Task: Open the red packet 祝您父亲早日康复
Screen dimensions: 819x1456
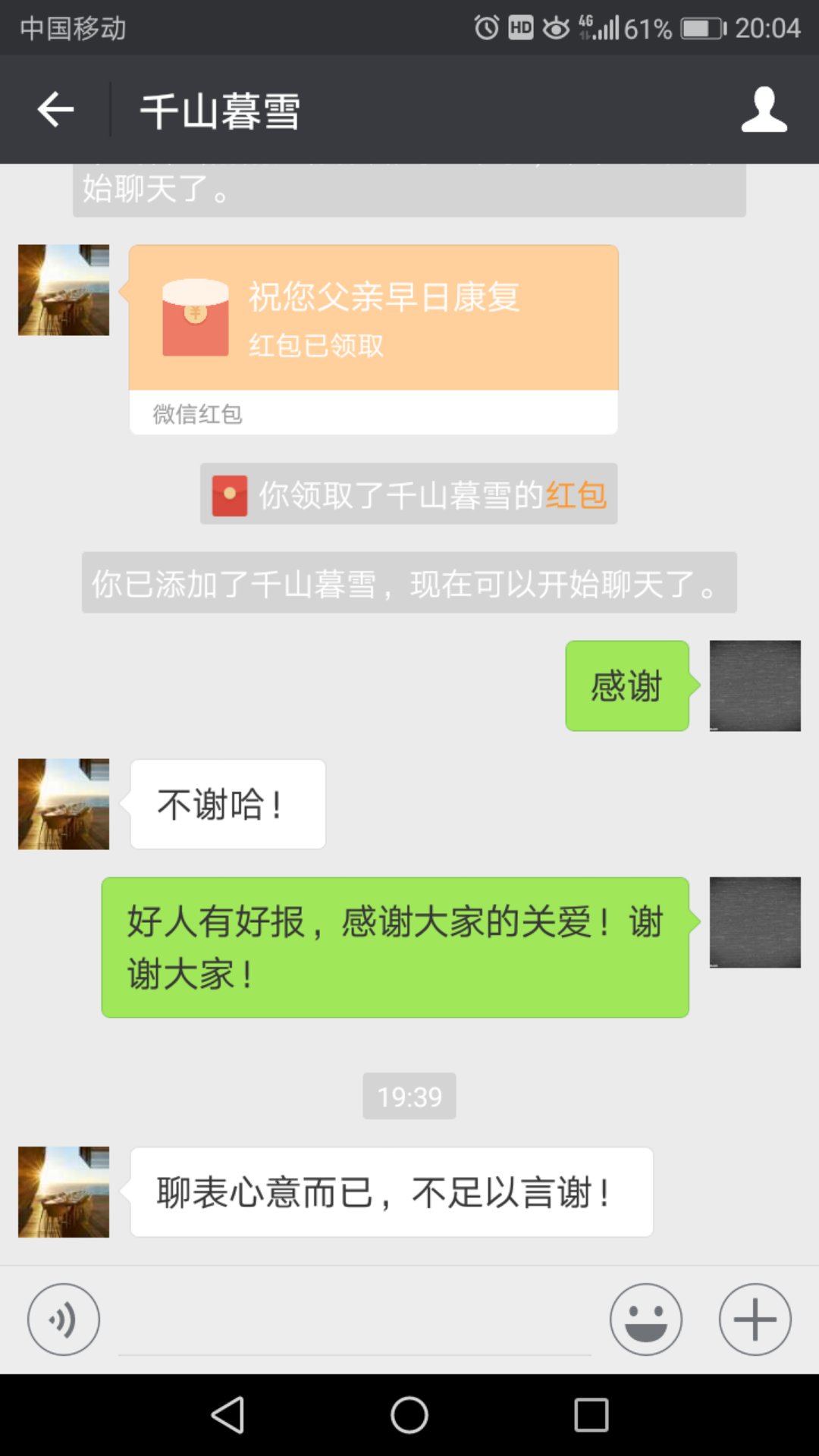Action: pos(373,318)
